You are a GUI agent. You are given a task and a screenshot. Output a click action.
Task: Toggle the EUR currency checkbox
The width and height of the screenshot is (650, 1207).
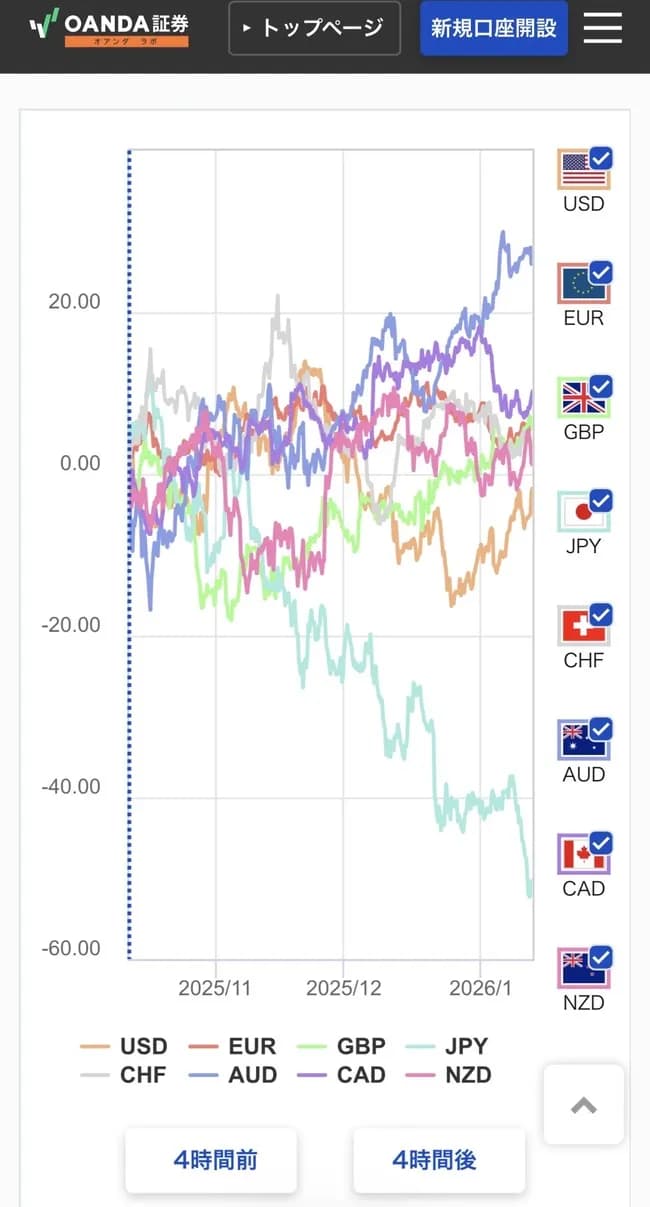(601, 272)
